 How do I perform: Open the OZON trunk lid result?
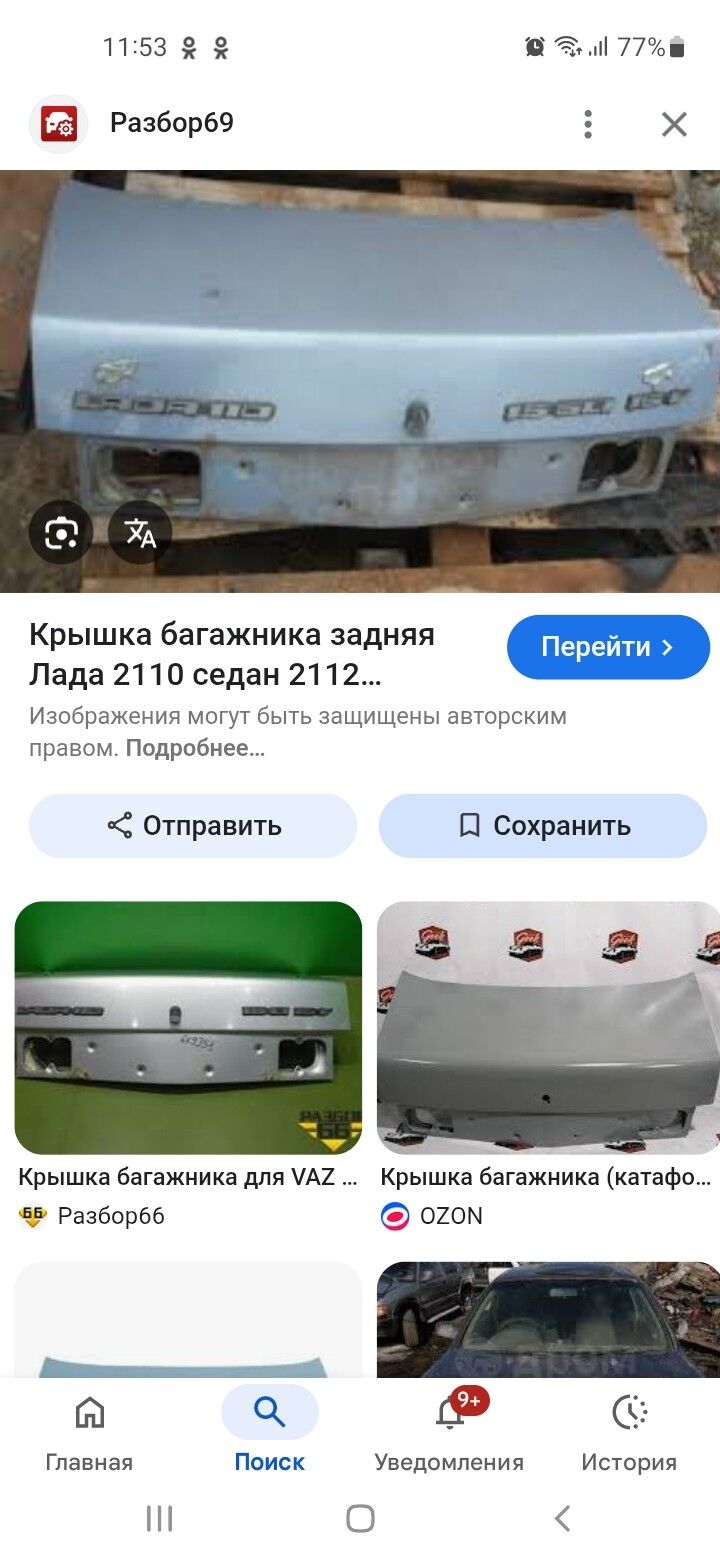(548, 1028)
